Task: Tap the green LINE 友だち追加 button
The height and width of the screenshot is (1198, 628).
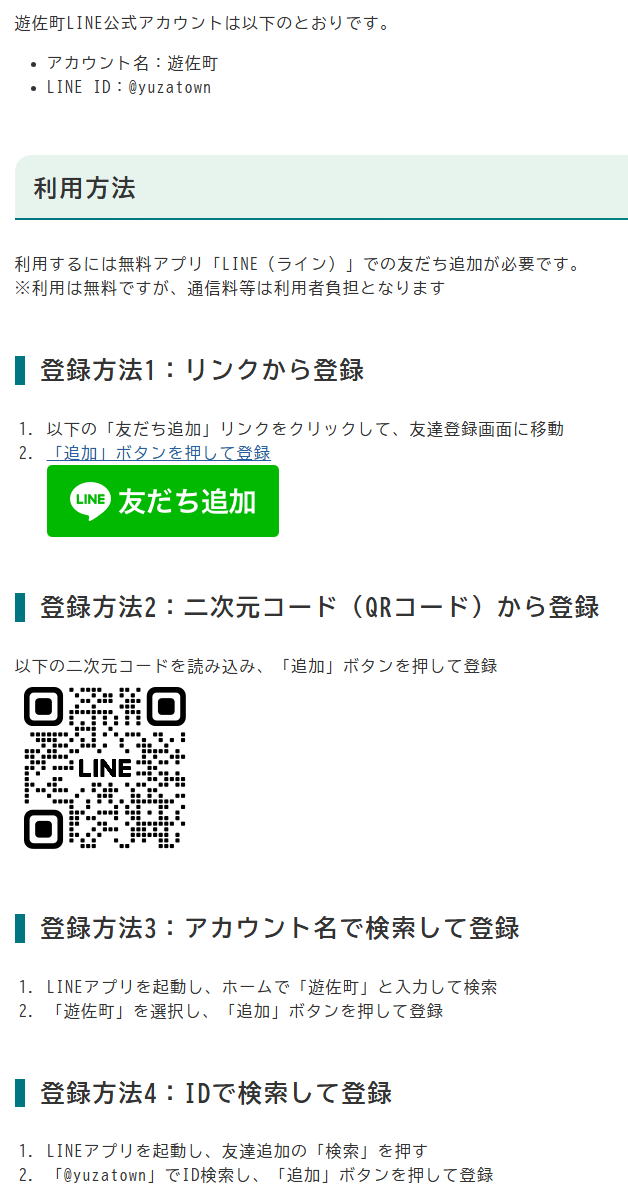Action: coord(163,501)
